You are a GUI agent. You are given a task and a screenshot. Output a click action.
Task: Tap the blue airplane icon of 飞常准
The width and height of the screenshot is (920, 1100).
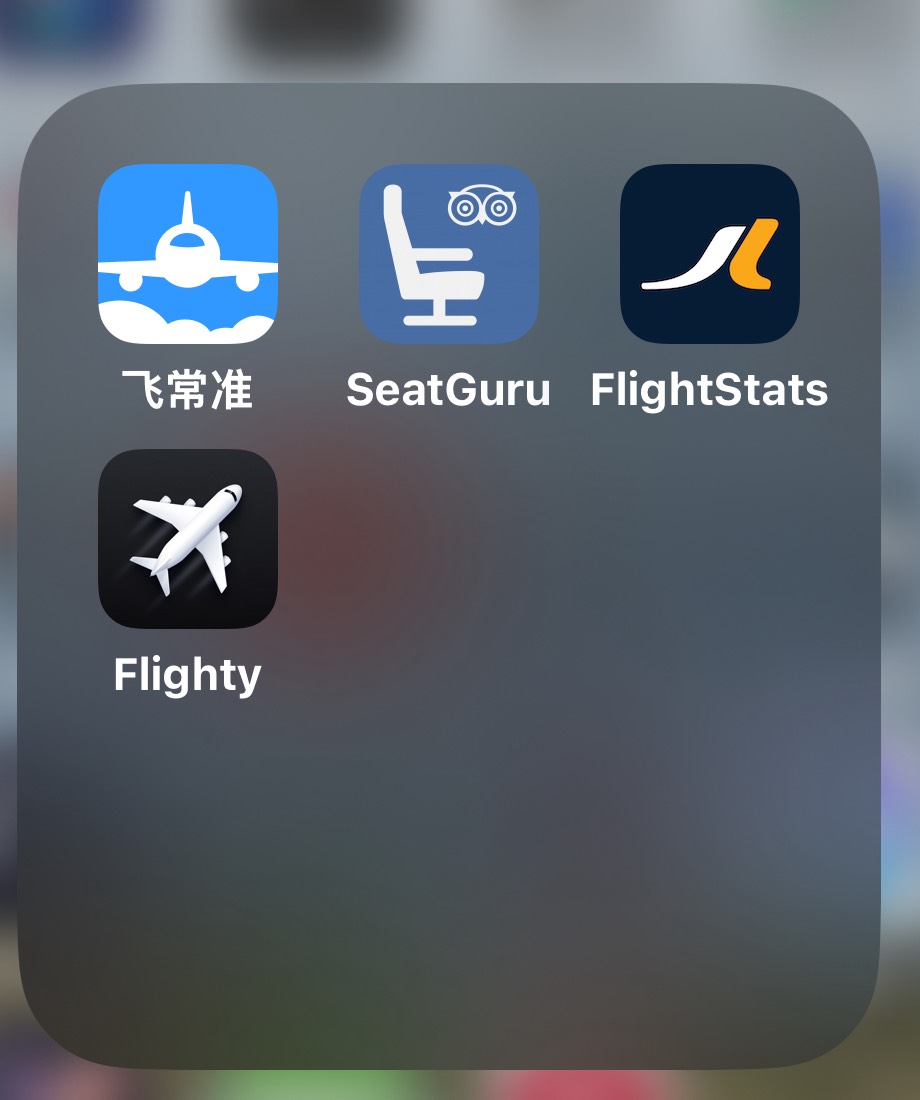188,254
